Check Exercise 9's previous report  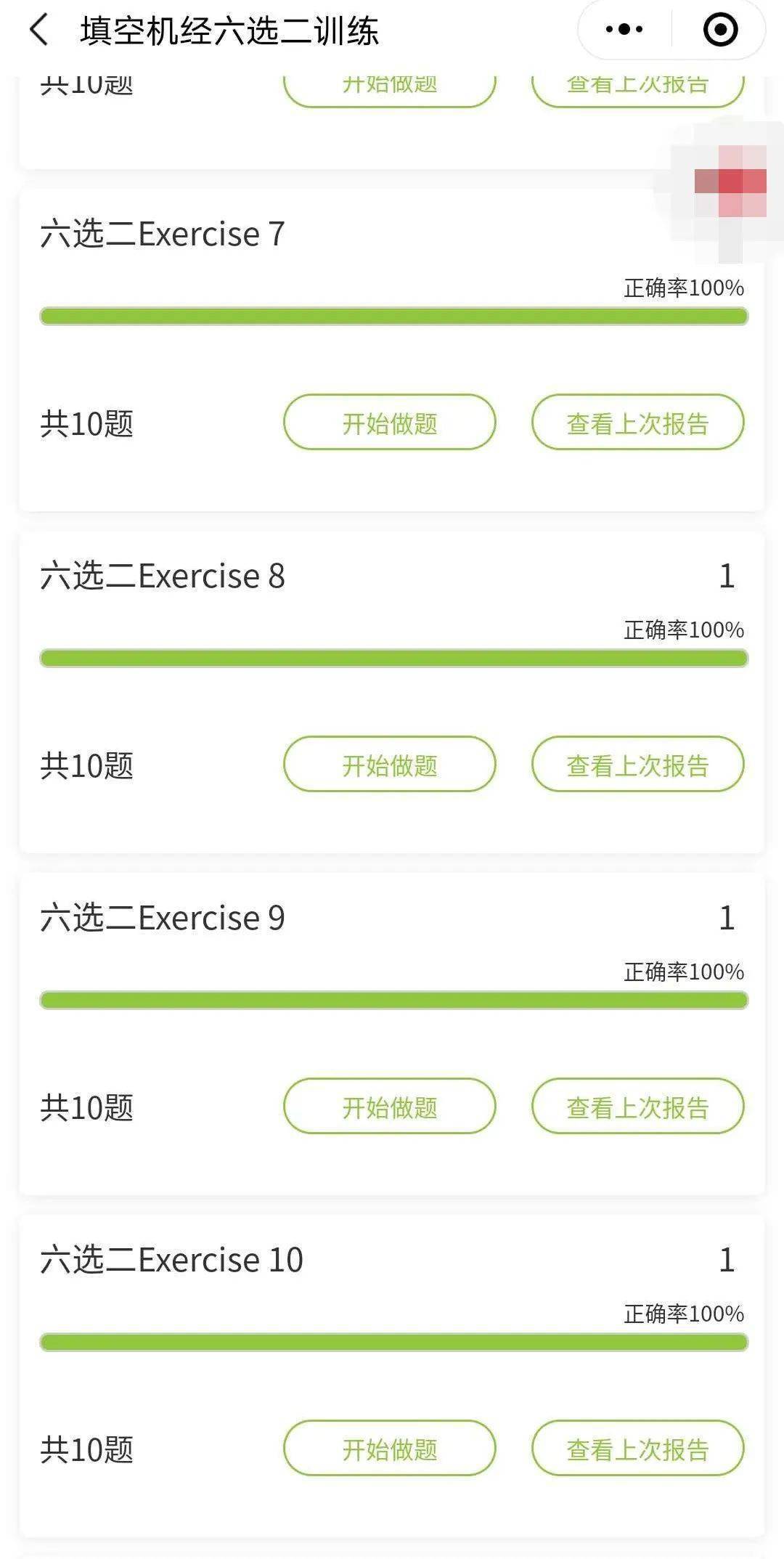pyautogui.click(x=637, y=1107)
